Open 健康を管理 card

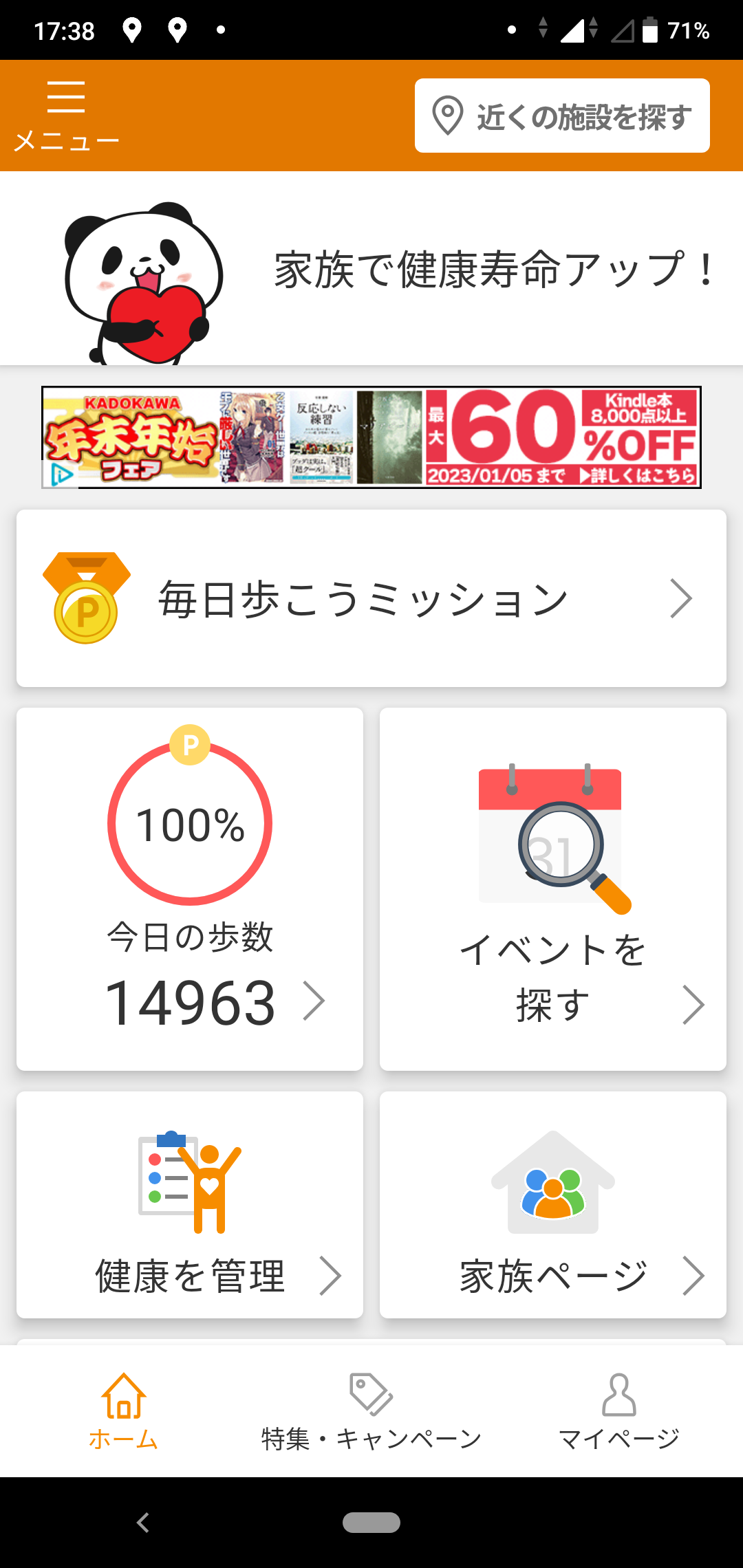pos(190,1205)
